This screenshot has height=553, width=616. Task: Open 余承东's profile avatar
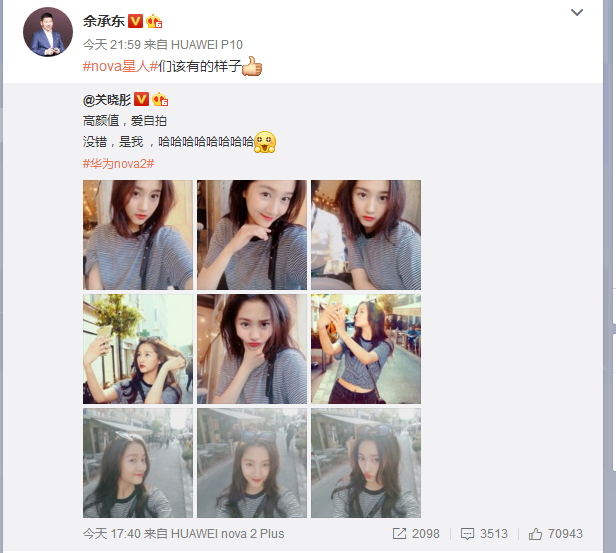48,31
